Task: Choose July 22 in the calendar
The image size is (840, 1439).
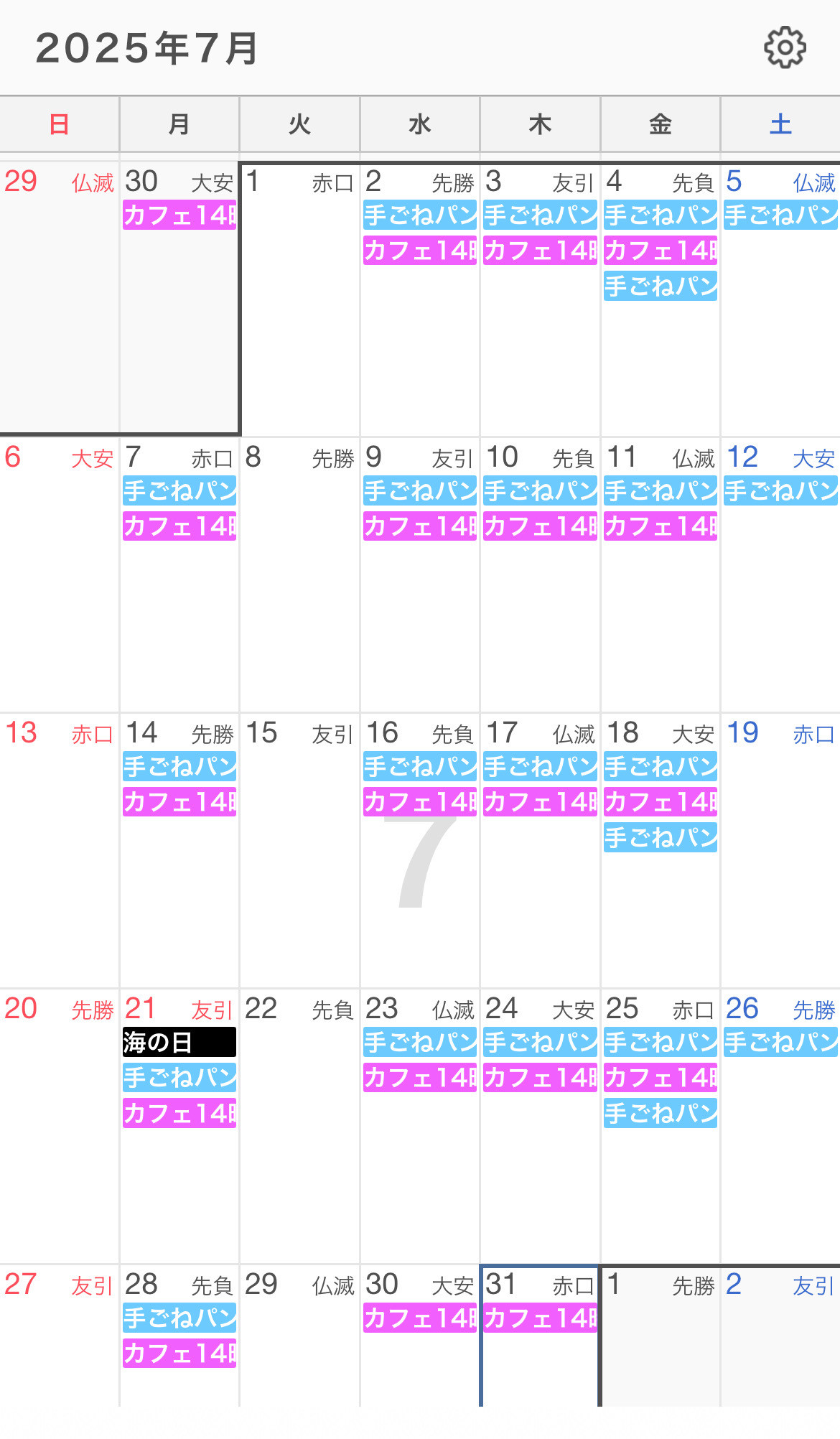Action: 300,1126
